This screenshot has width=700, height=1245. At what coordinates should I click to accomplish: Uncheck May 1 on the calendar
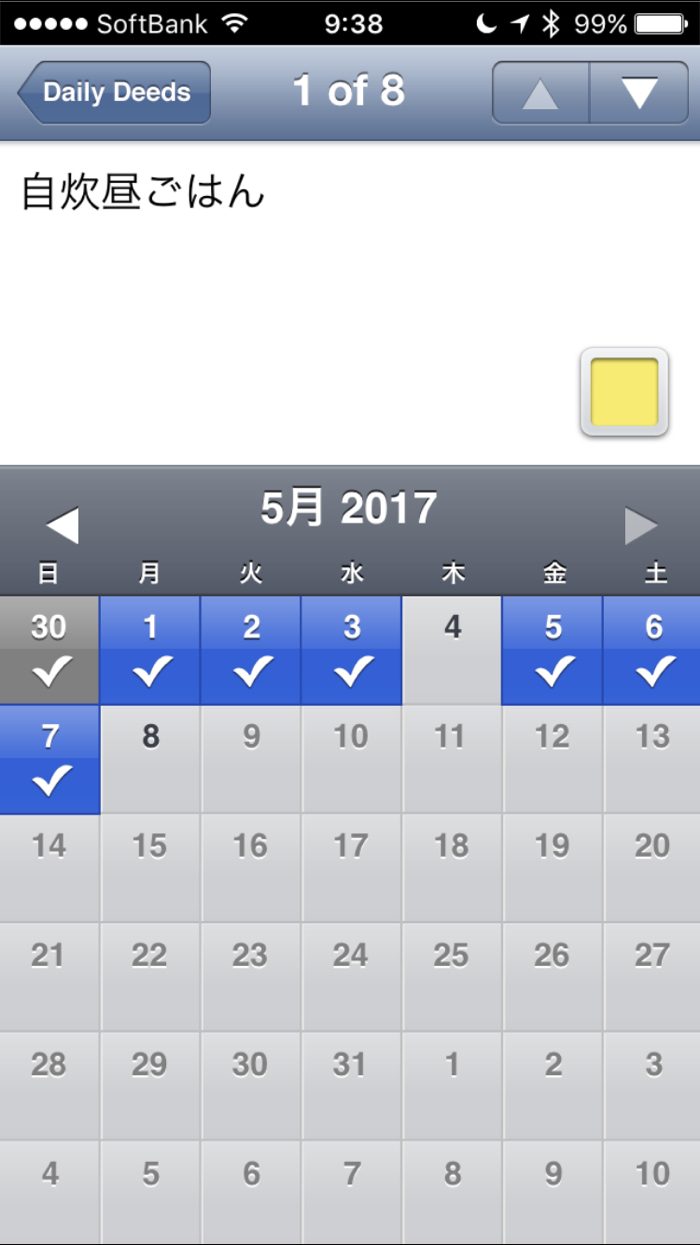tap(150, 650)
